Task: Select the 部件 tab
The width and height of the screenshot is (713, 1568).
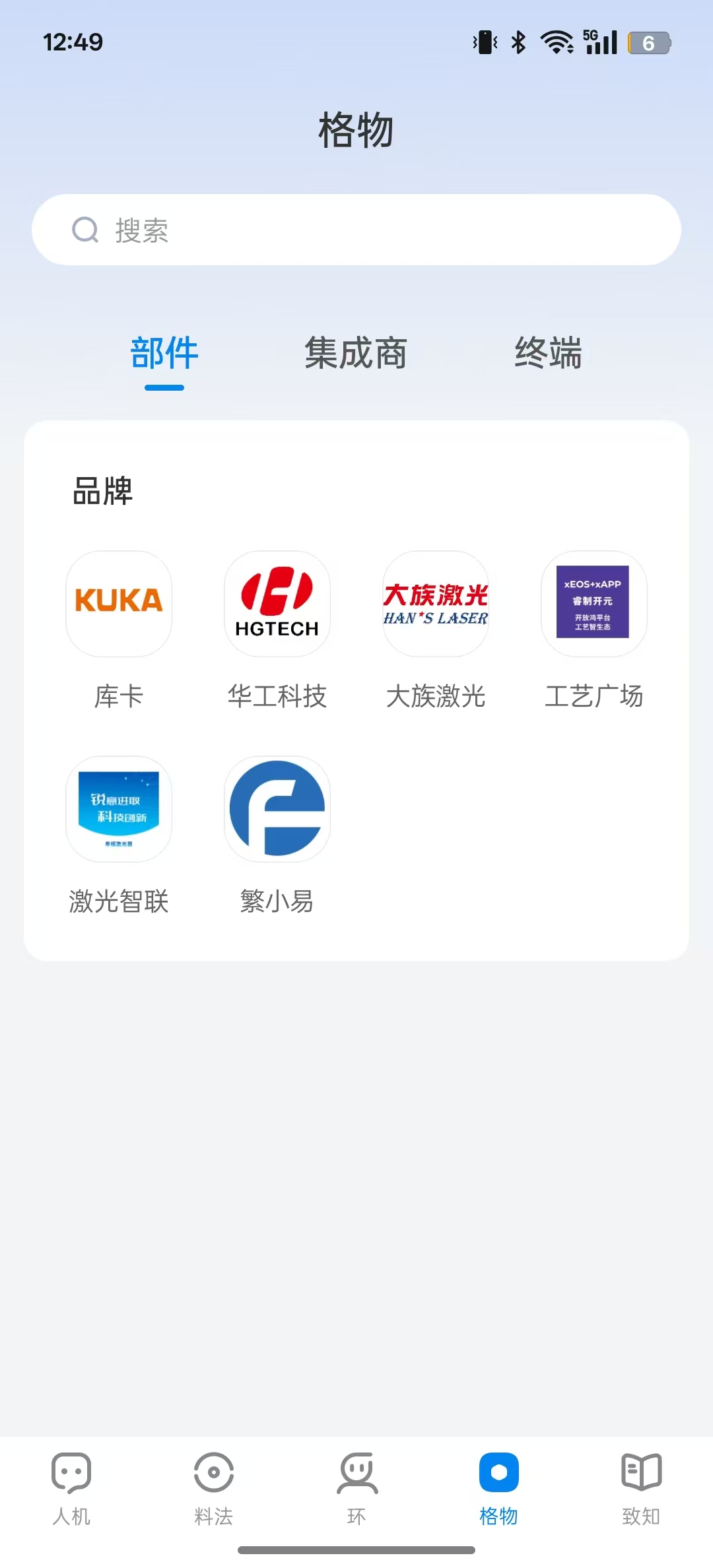Action: pos(164,354)
